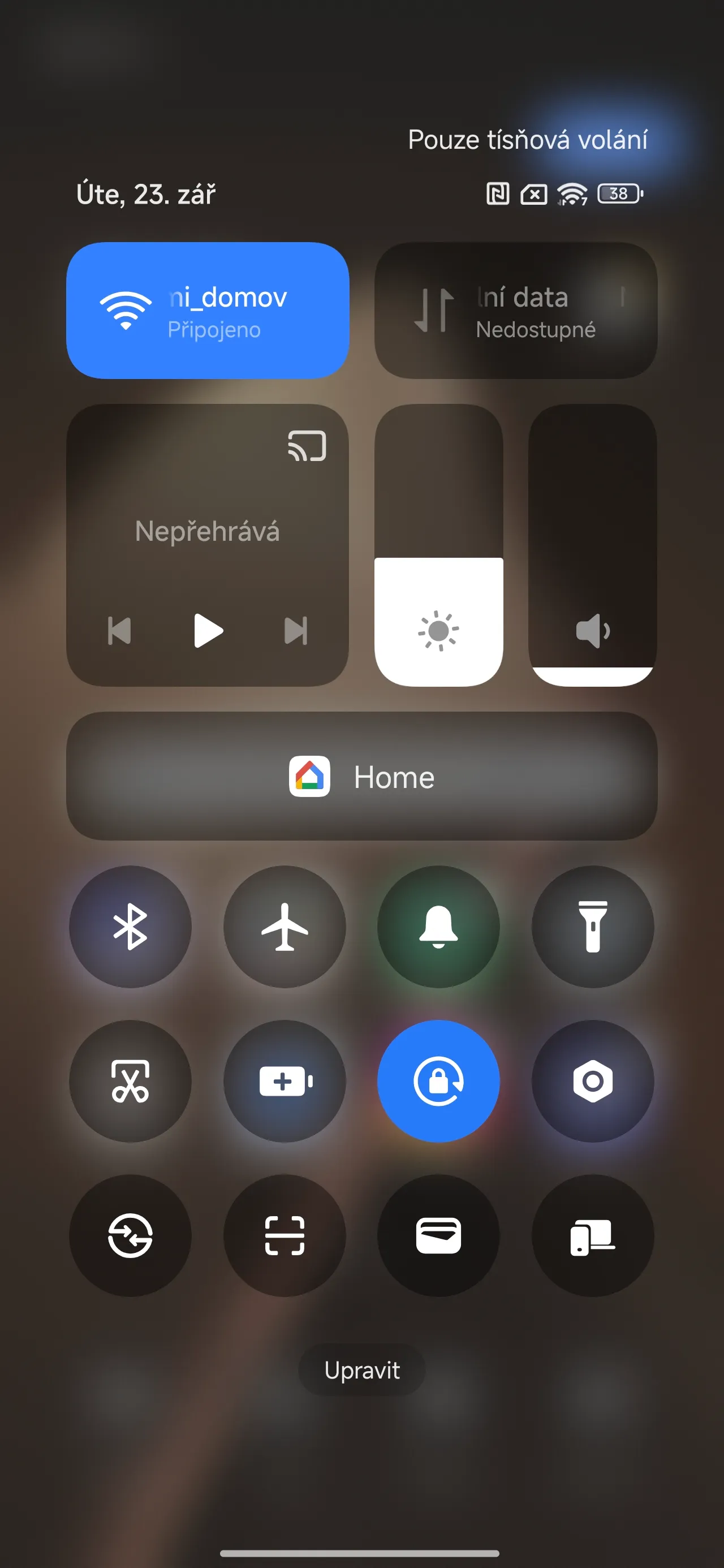Toggle the Wi-Fi tile connected to ni_domov

(x=207, y=311)
